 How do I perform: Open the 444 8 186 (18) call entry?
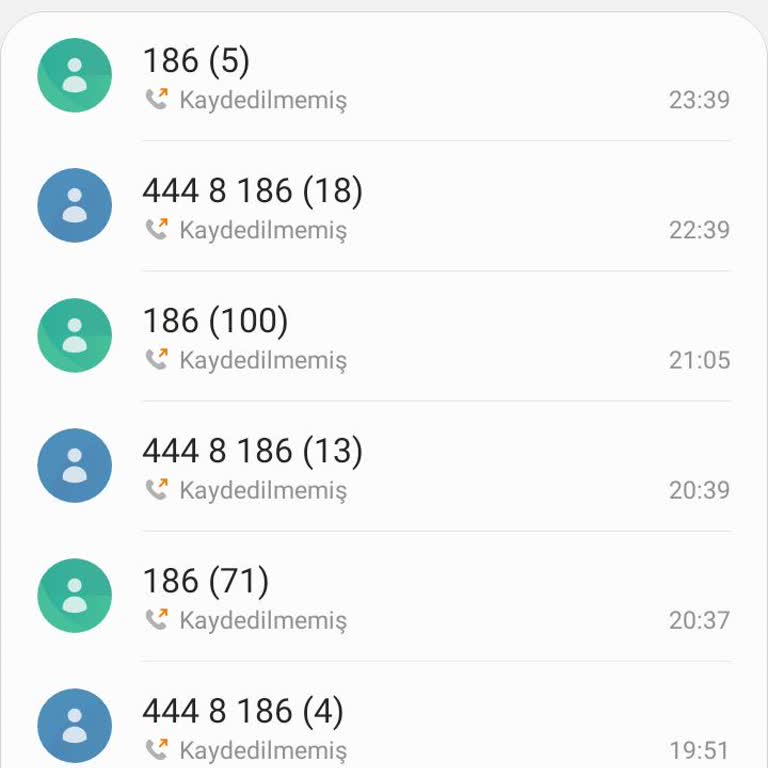(400, 208)
